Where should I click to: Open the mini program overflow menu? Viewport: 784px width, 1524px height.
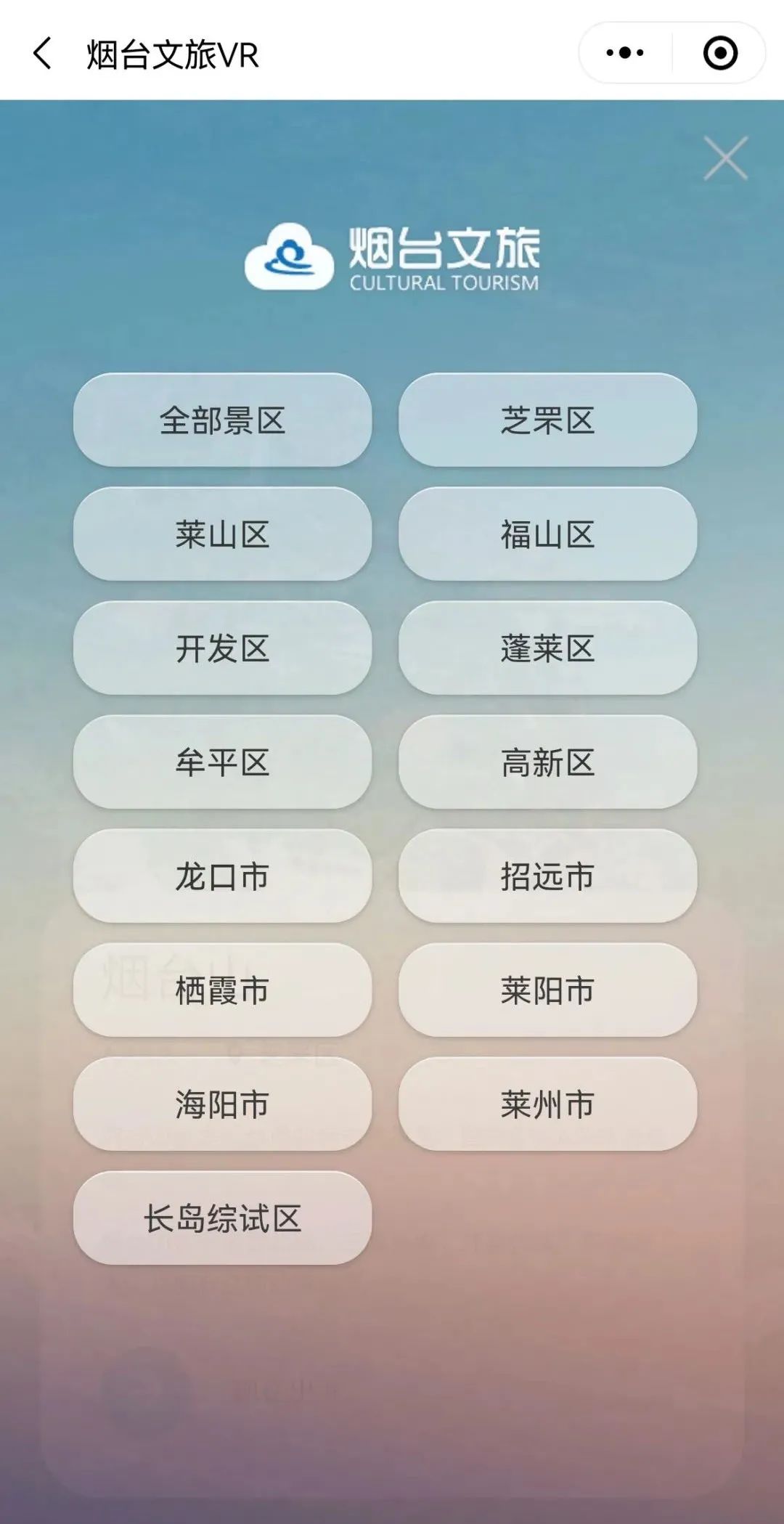pos(625,53)
